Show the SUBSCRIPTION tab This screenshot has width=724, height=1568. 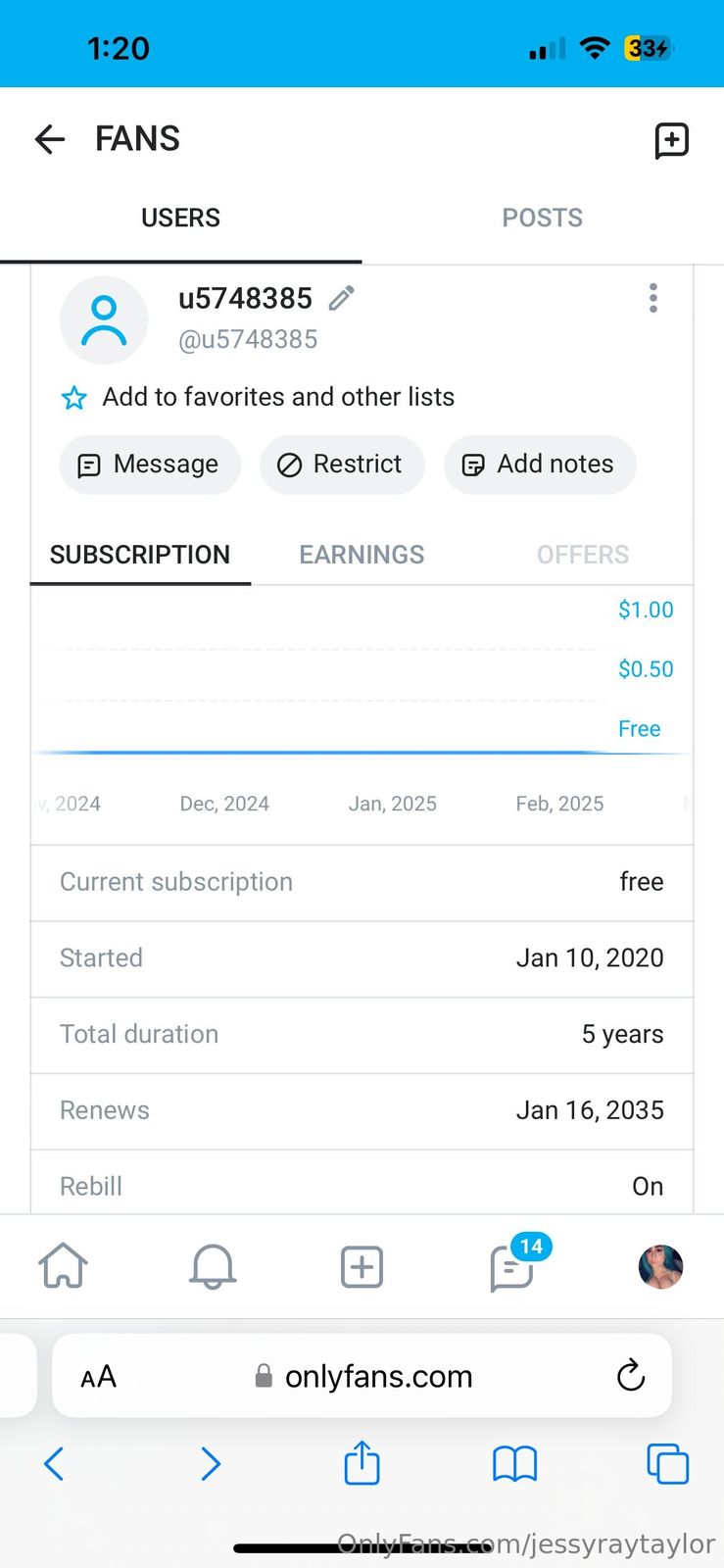click(x=140, y=555)
